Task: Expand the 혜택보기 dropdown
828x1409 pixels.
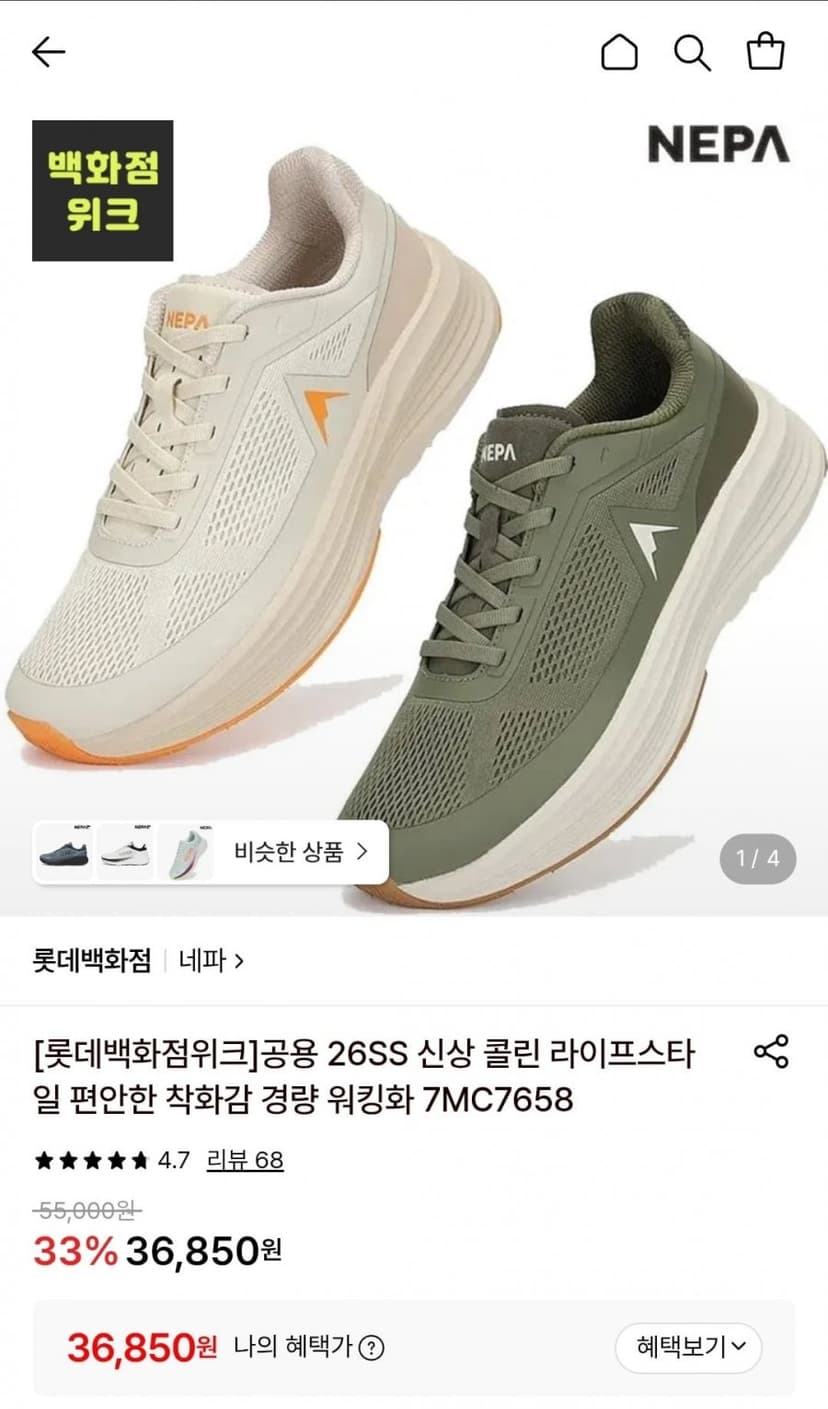Action: (x=688, y=1347)
